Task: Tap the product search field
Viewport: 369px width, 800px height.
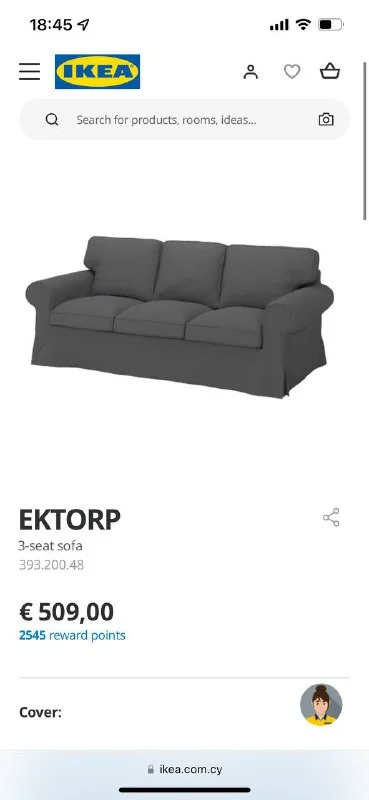Action: pyautogui.click(x=184, y=120)
